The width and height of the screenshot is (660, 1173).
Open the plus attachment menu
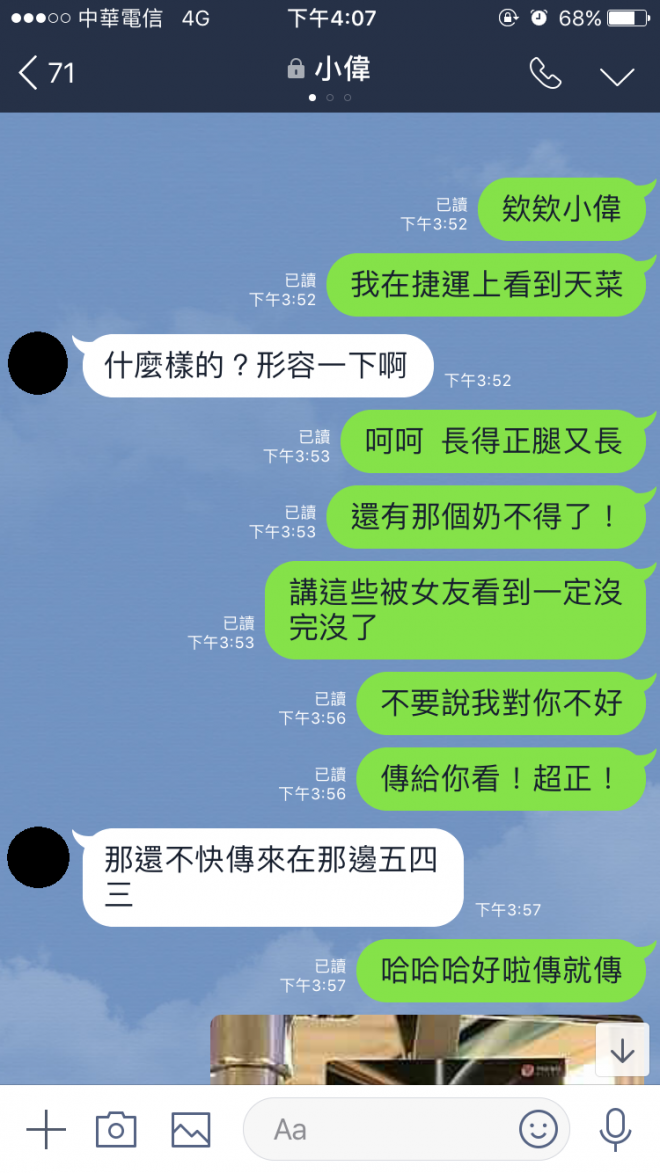pyautogui.click(x=46, y=1130)
